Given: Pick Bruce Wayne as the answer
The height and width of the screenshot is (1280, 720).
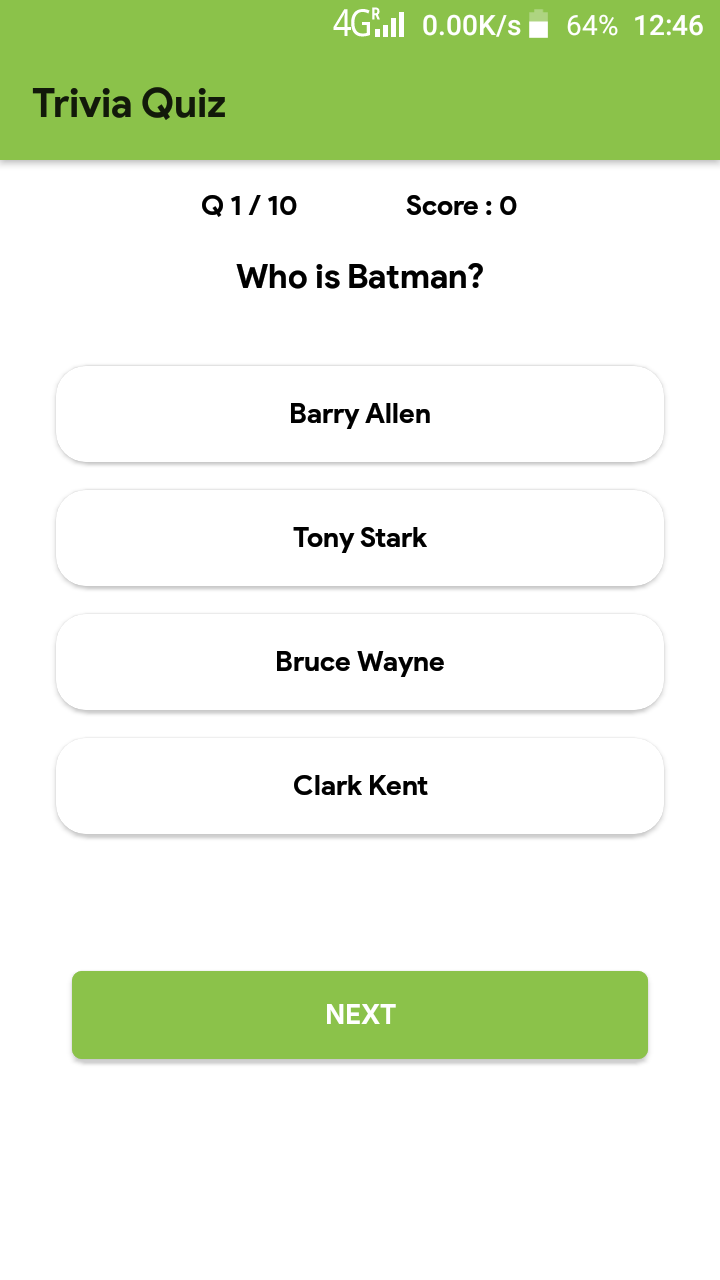Looking at the screenshot, I should pyautogui.click(x=360, y=662).
